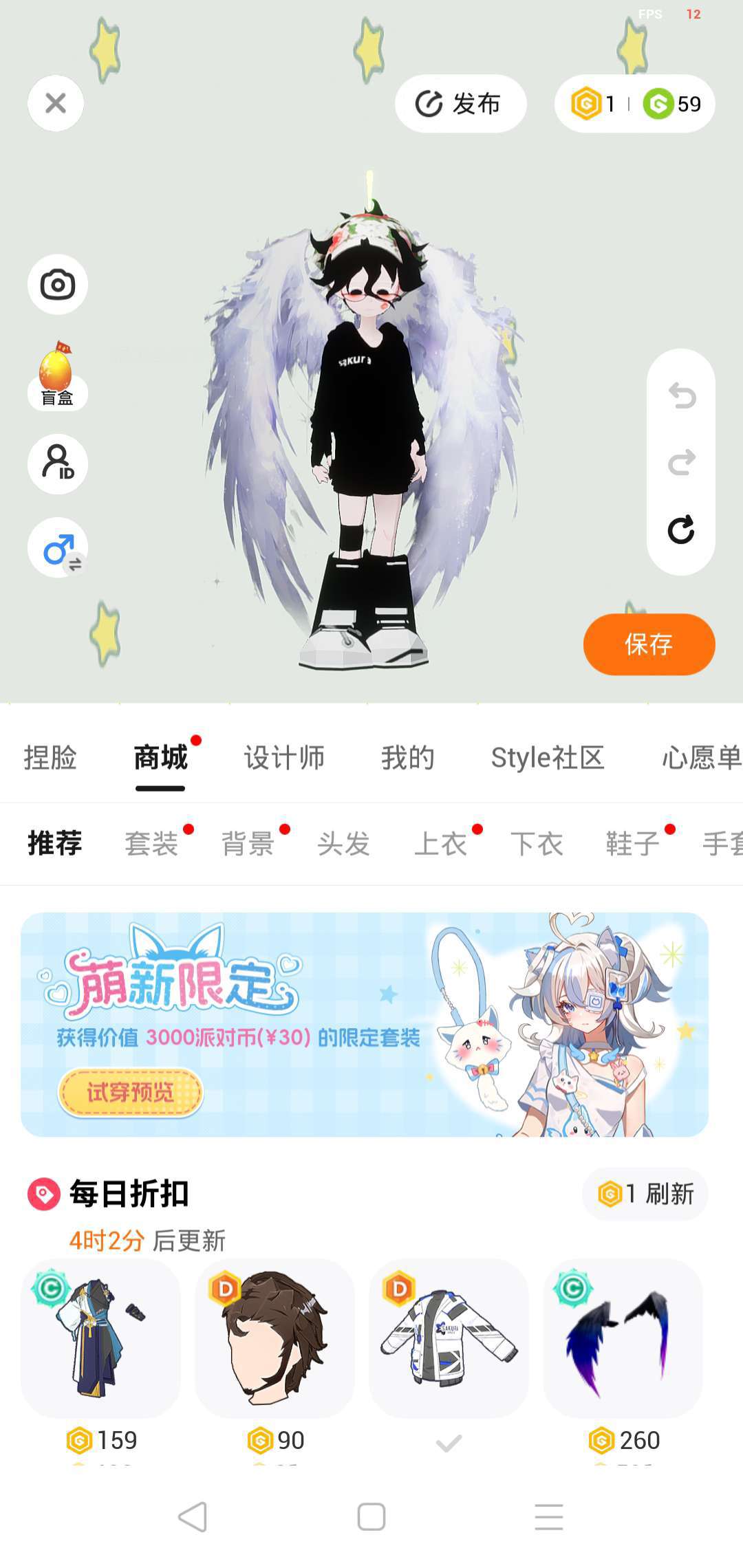The image size is (743, 1568).
Task: Reset the avatar with the refresh arrow
Action: click(x=681, y=530)
